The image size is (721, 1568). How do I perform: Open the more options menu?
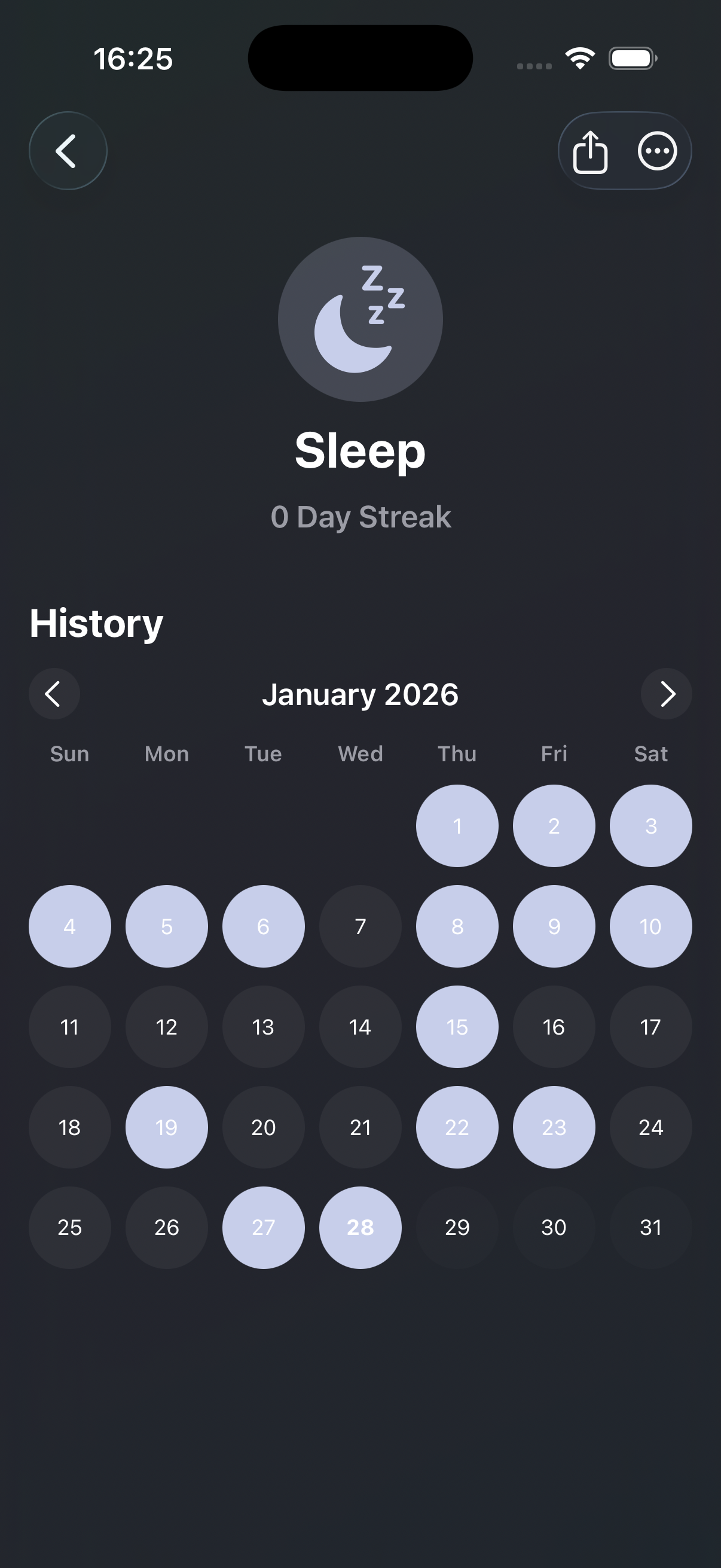click(657, 151)
